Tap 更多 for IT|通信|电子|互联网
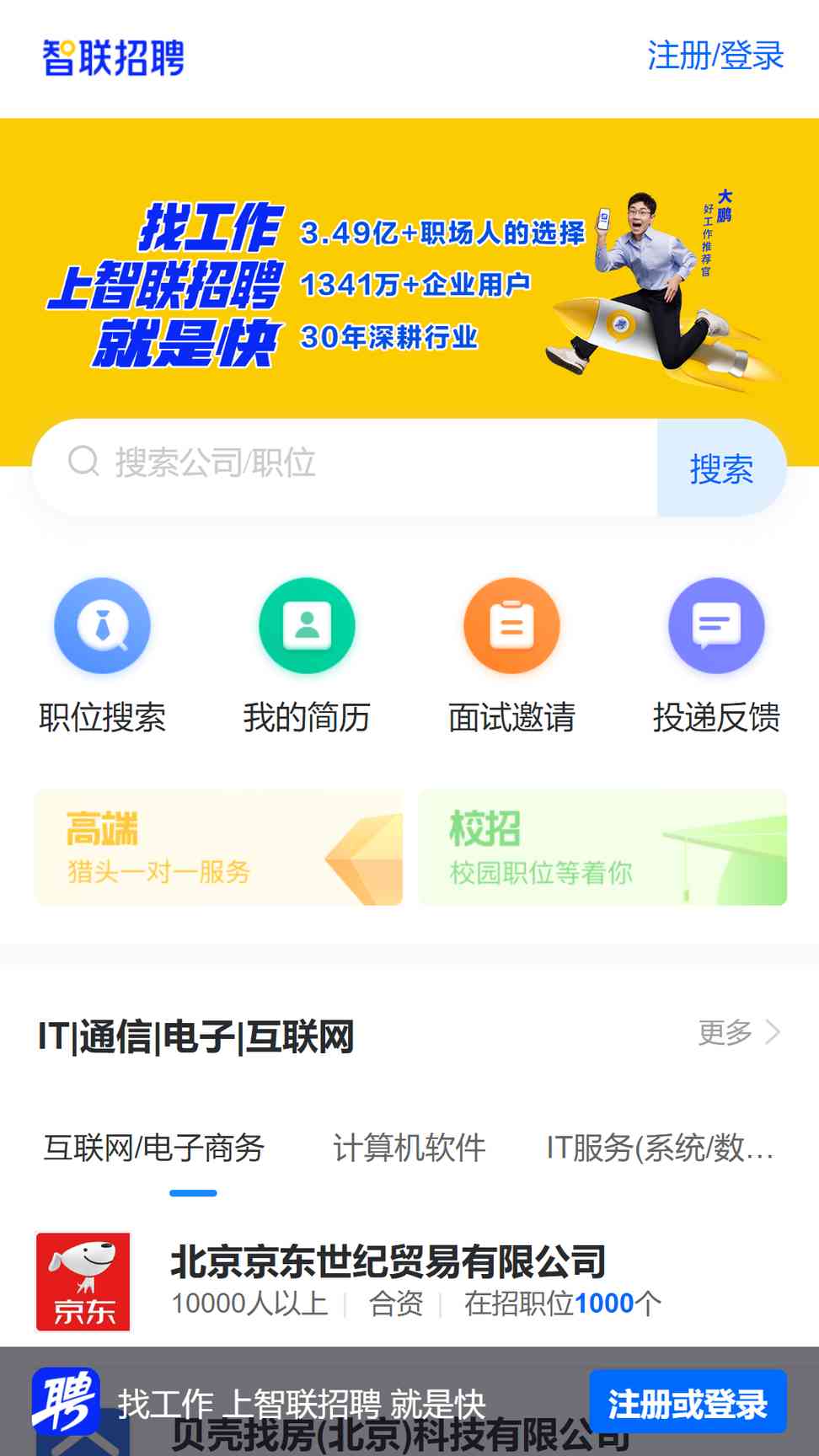819x1456 pixels. (x=738, y=1032)
